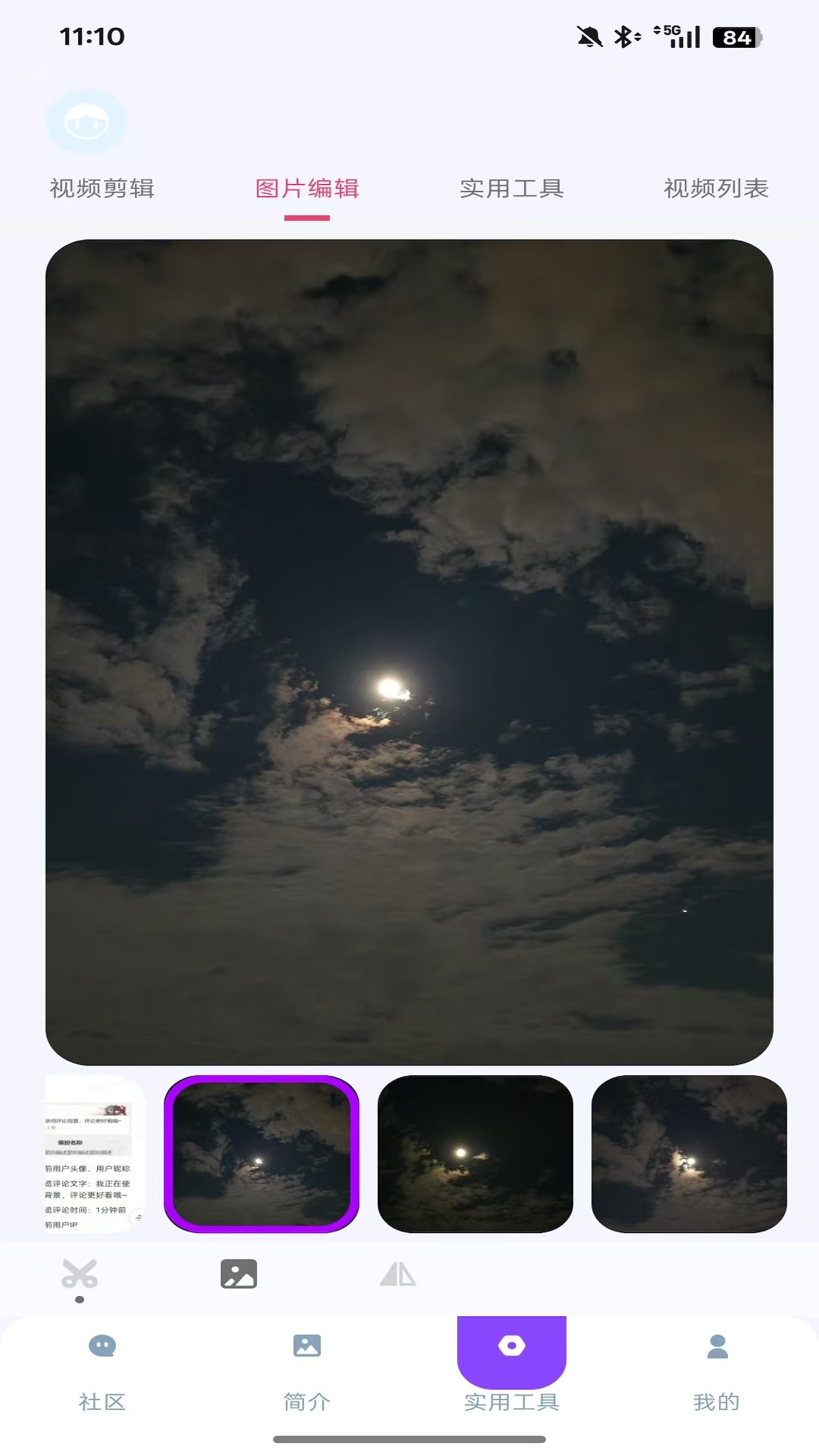Open the large moon photo preview
819x1456 pixels.
pyautogui.click(x=409, y=652)
